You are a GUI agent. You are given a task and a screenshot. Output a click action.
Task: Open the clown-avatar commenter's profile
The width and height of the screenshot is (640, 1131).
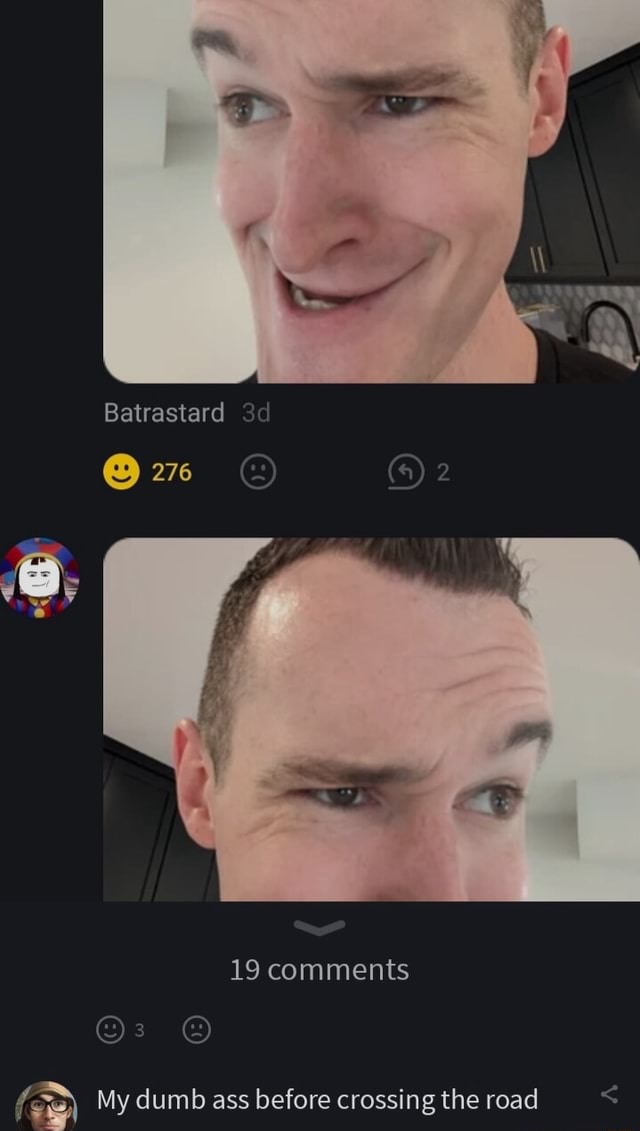pyautogui.click(x=40, y=577)
